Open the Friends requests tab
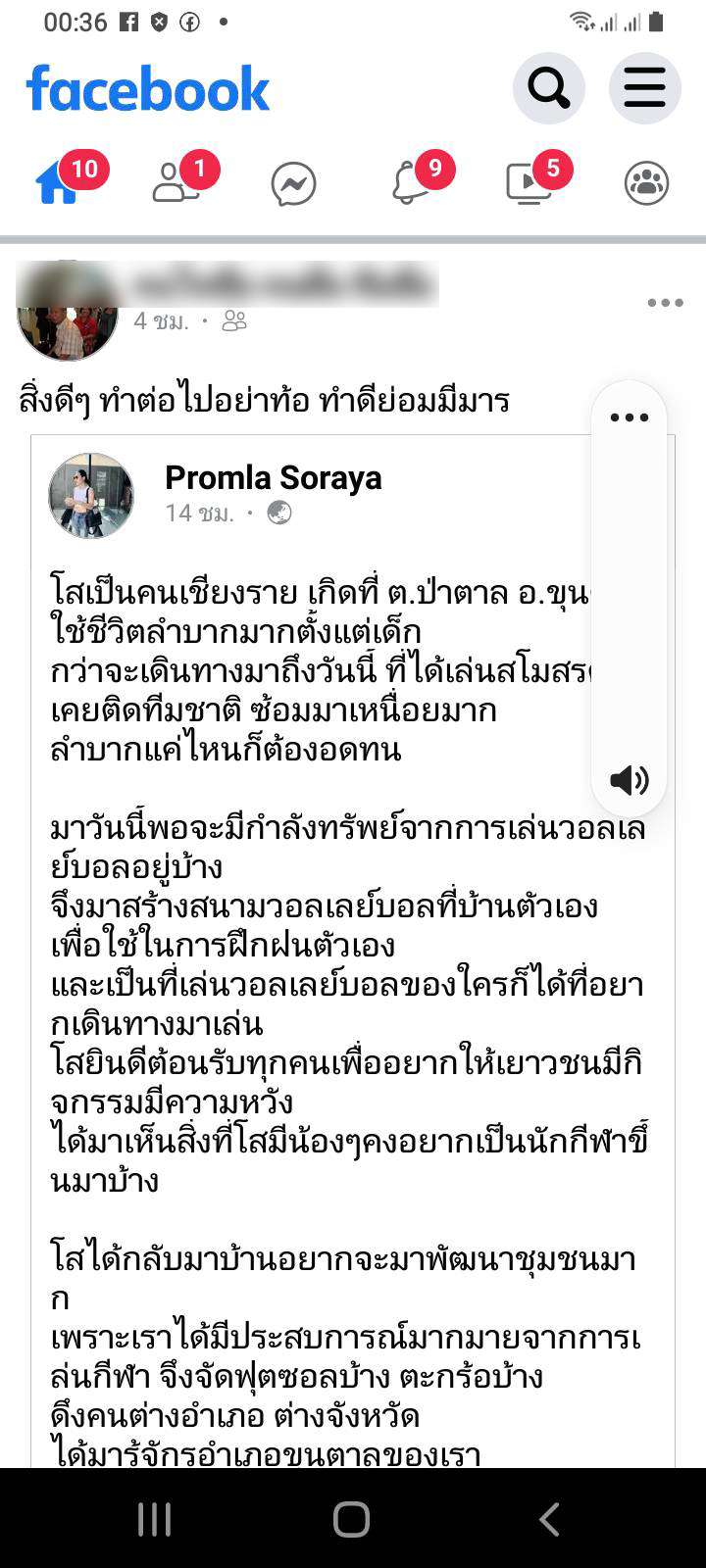The height and width of the screenshot is (1568, 706). click(176, 183)
